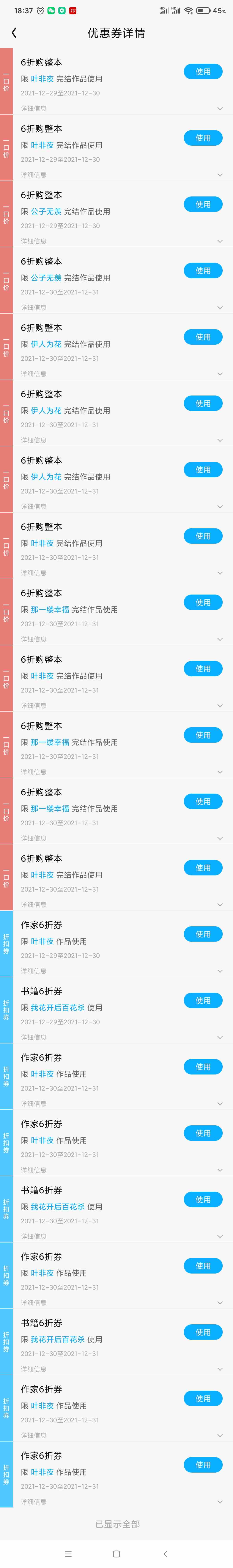Image resolution: width=233 pixels, height=1568 pixels.
Task: Use the 作家6折券 valid 12-29至12-30
Action: pos(203,934)
